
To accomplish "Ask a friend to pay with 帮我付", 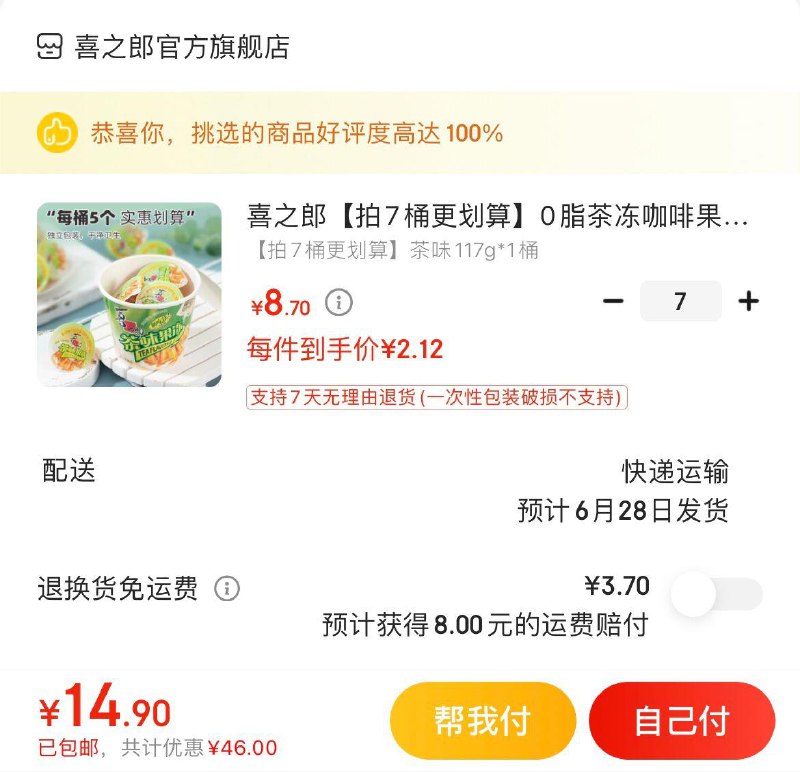I will point(482,720).
